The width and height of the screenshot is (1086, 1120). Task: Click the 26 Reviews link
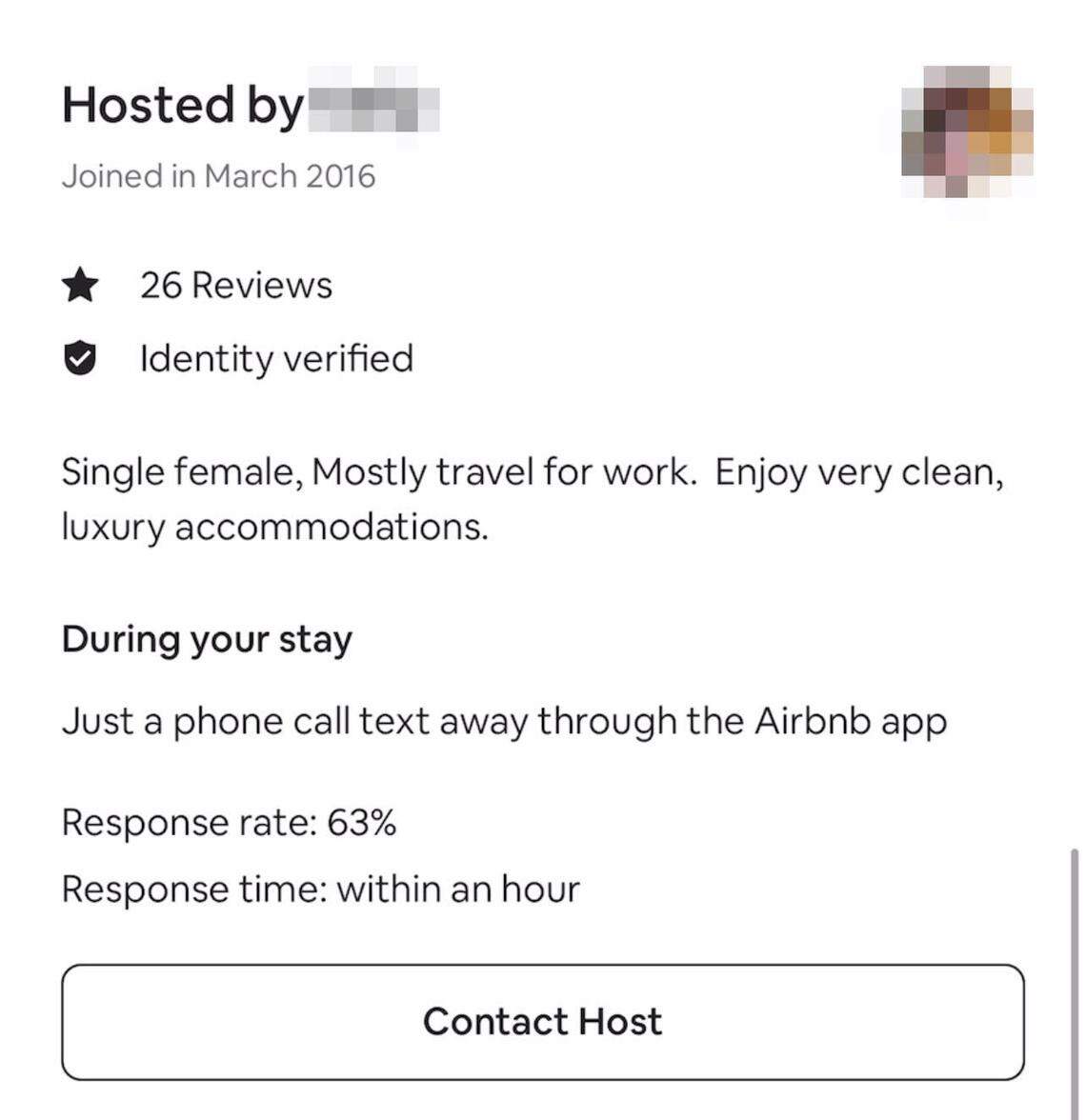[x=234, y=284]
